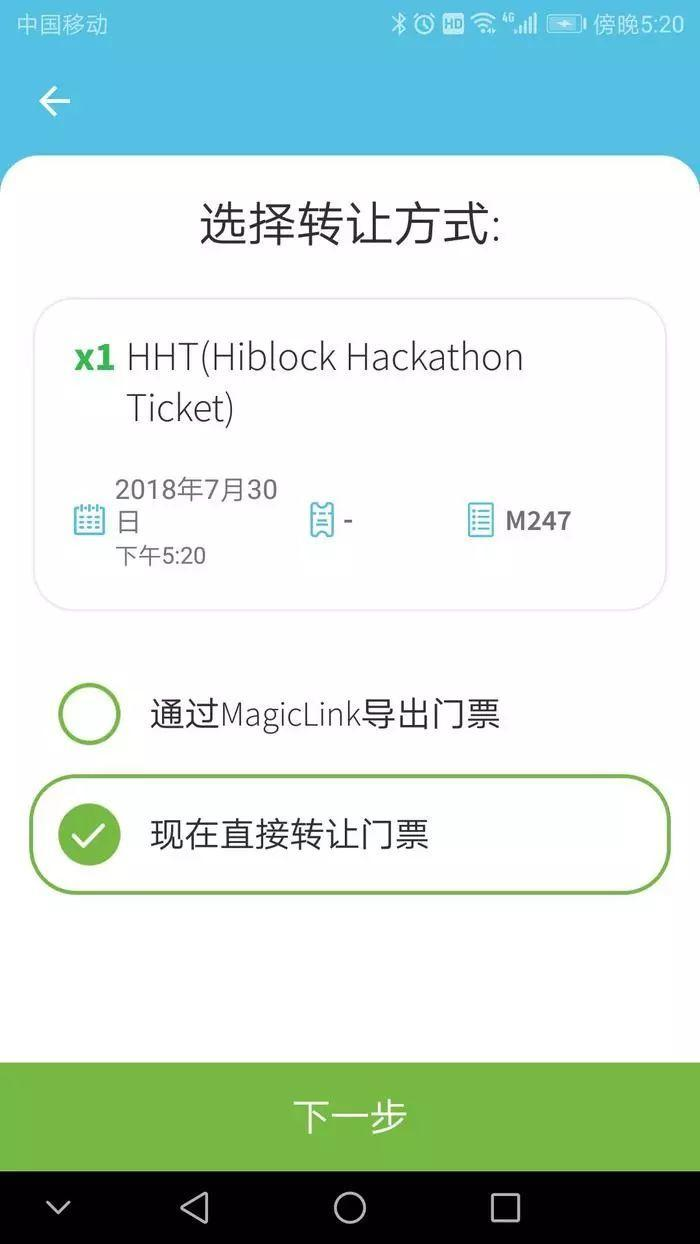Tap the 下一步 button
This screenshot has width=700, height=1244.
(x=350, y=1115)
